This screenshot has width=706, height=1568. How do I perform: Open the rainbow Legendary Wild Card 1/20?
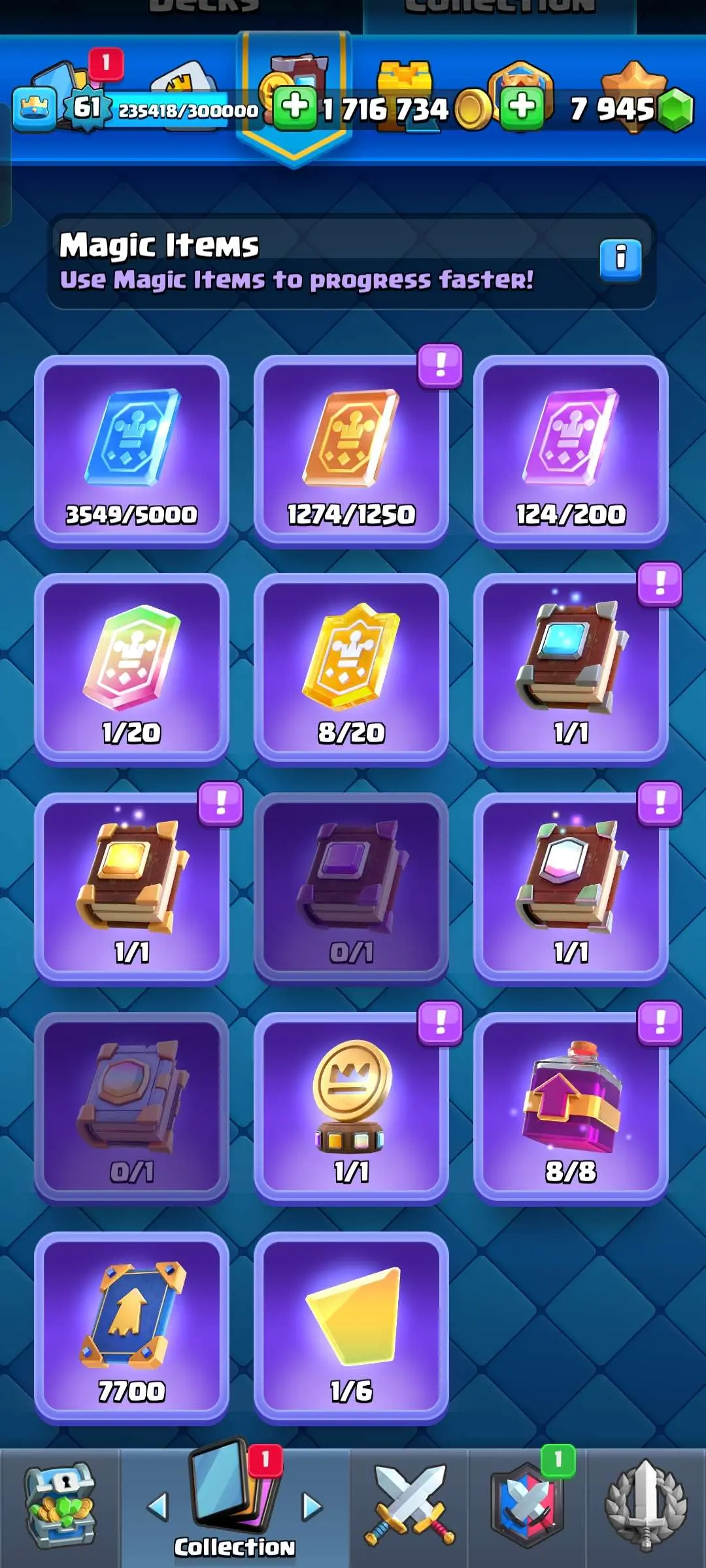131,669
